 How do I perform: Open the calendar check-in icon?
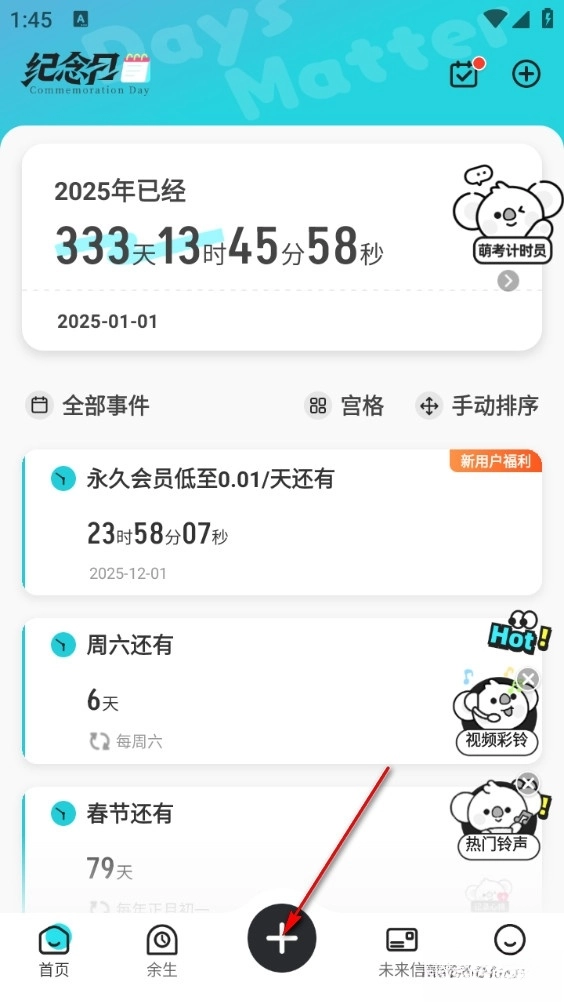(467, 73)
